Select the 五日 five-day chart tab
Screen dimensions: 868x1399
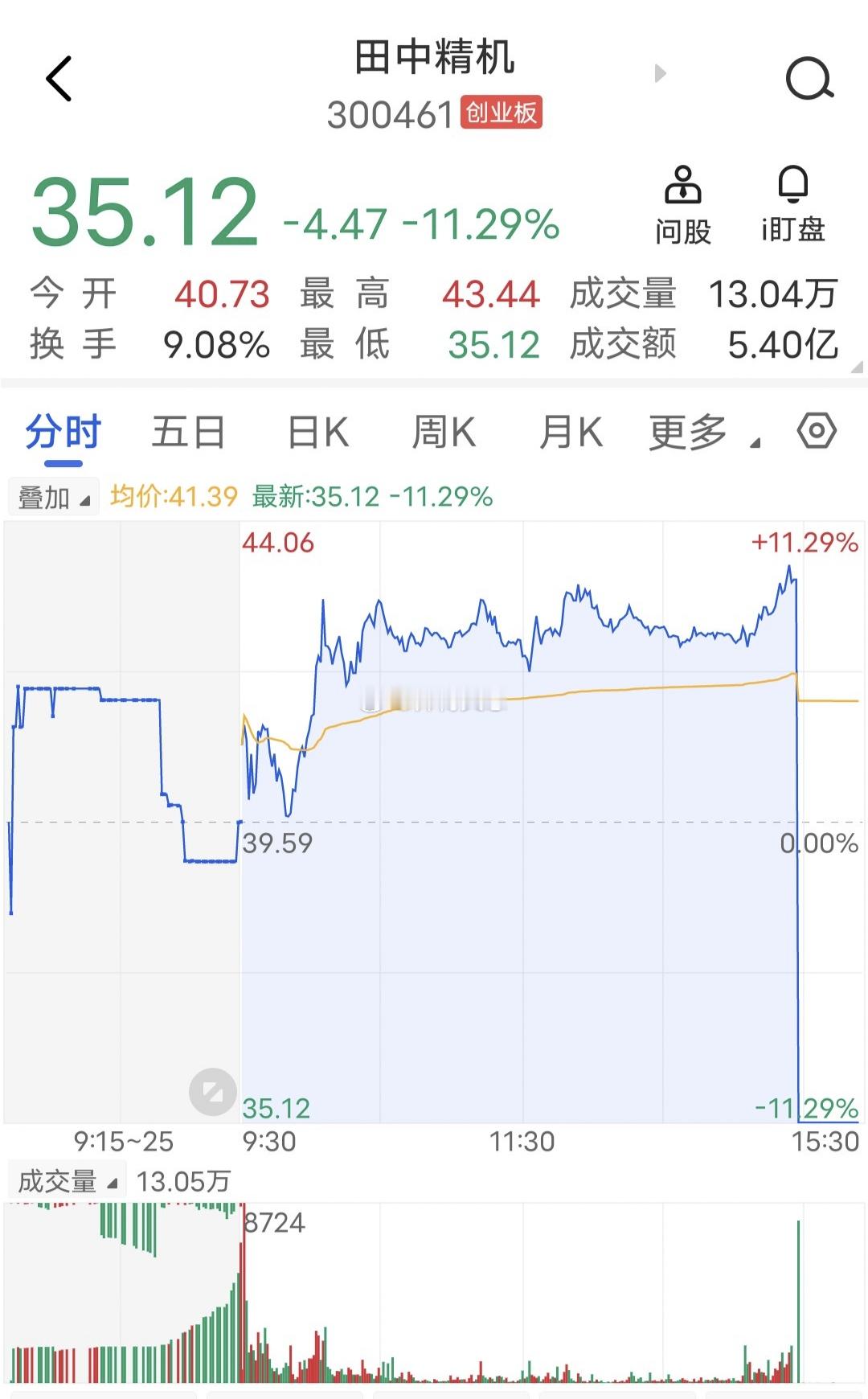(187, 432)
